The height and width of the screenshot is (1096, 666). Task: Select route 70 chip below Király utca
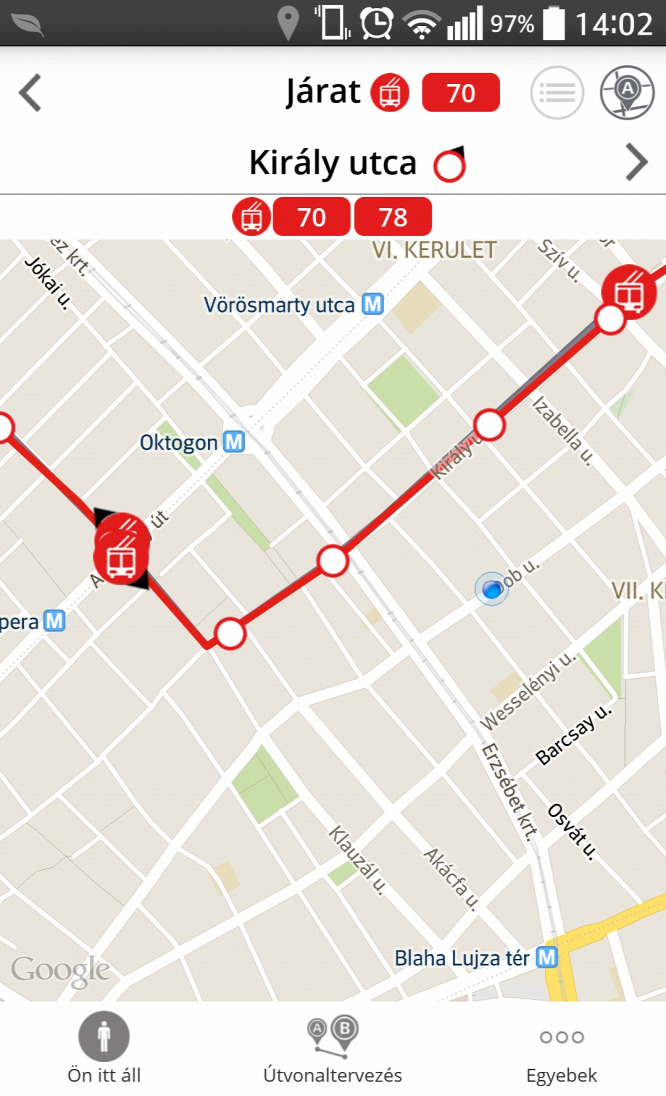tap(312, 217)
